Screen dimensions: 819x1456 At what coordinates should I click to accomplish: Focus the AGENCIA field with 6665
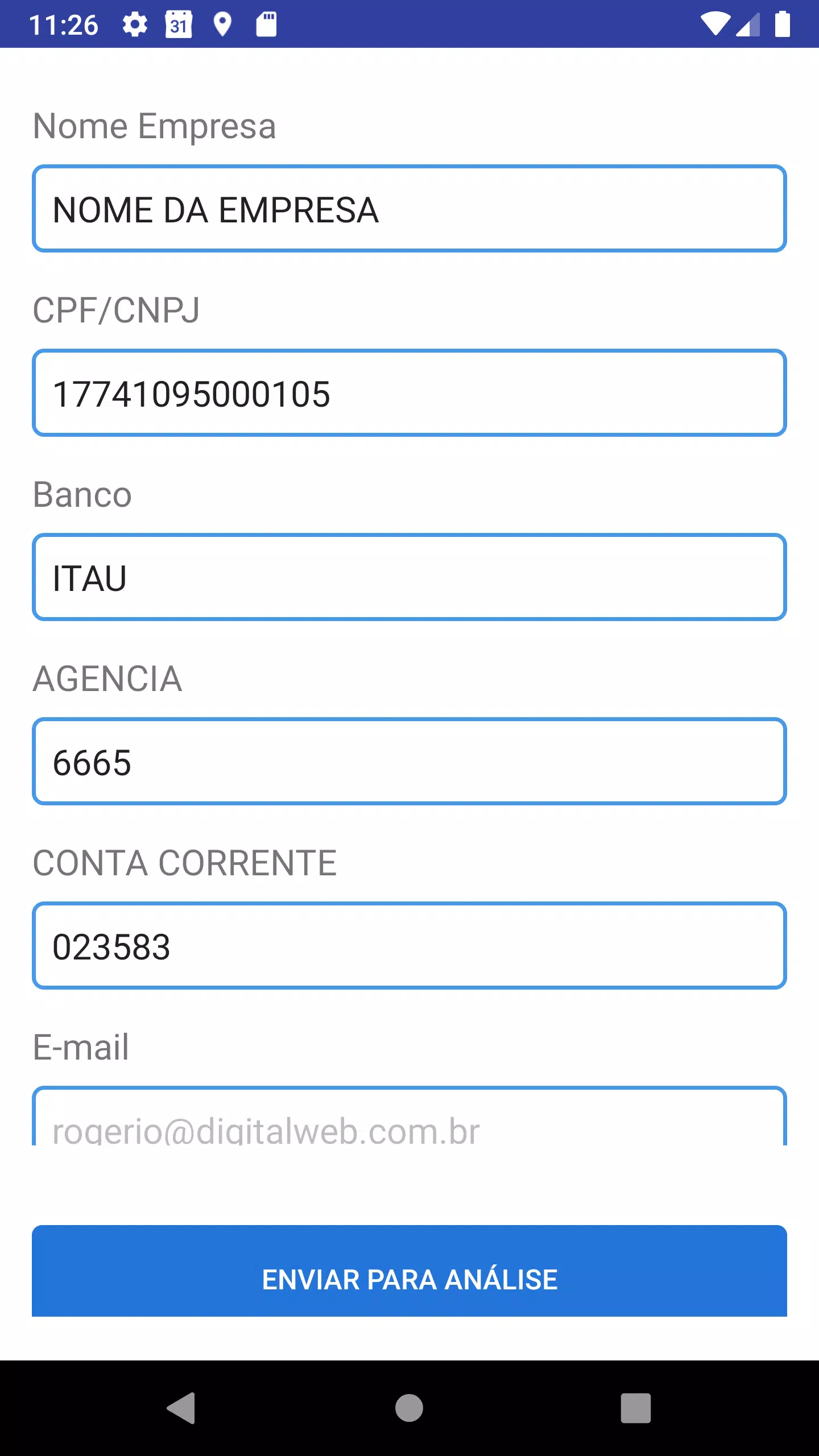(409, 762)
